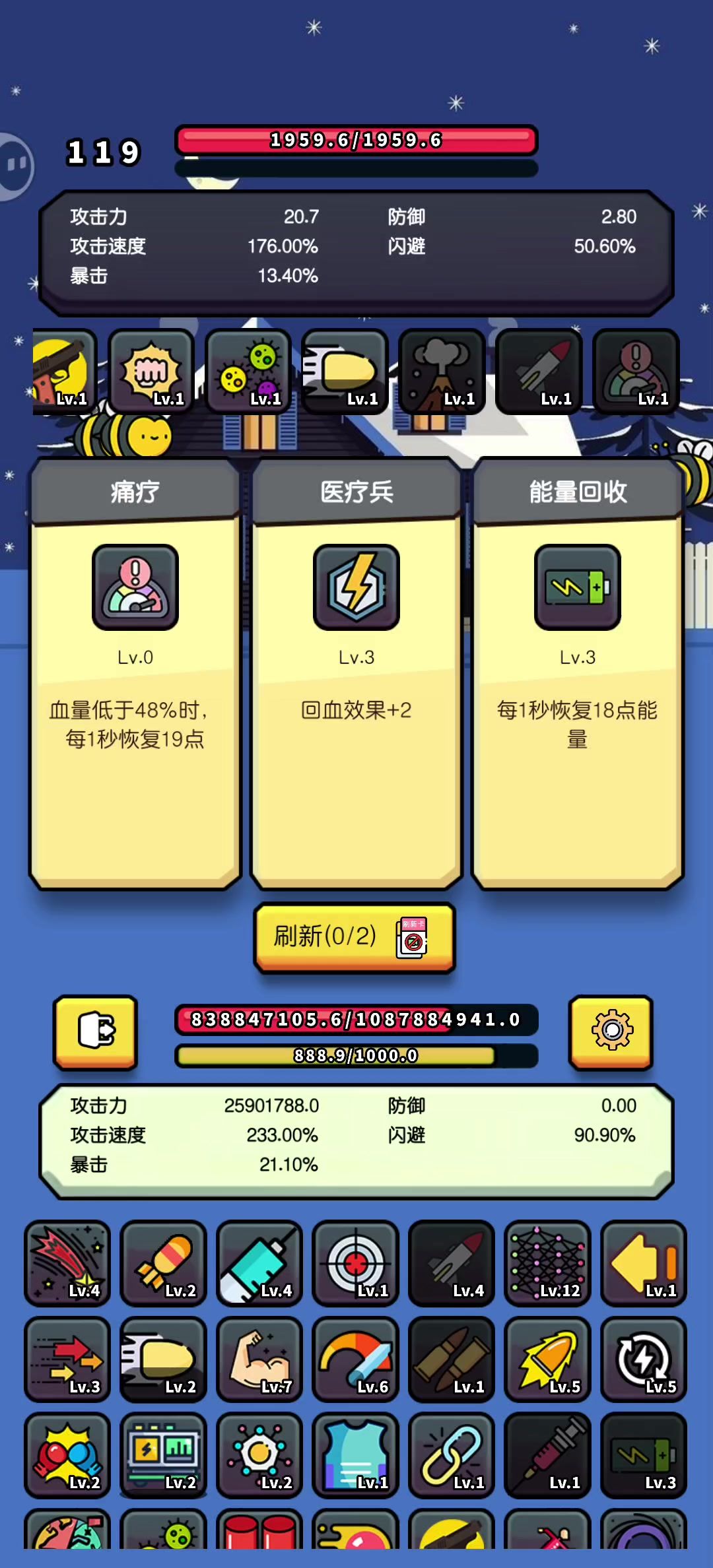Viewport: 713px width, 1568px height.
Task: Choose the 医疗兵 skill card
Action: pyautogui.click(x=356, y=673)
